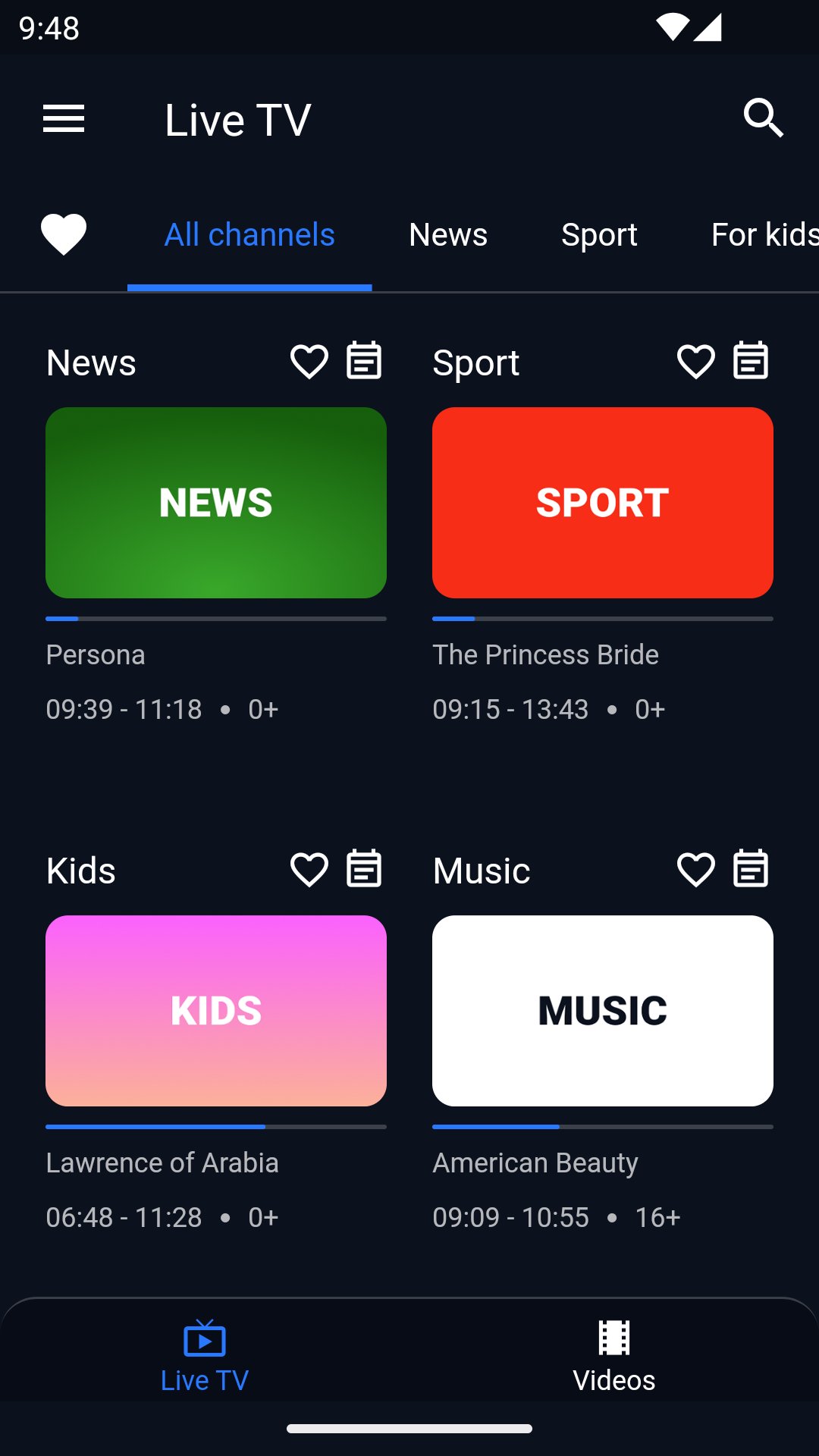Switch to the Sport category tab
The height and width of the screenshot is (1456, 819).
coord(599,235)
